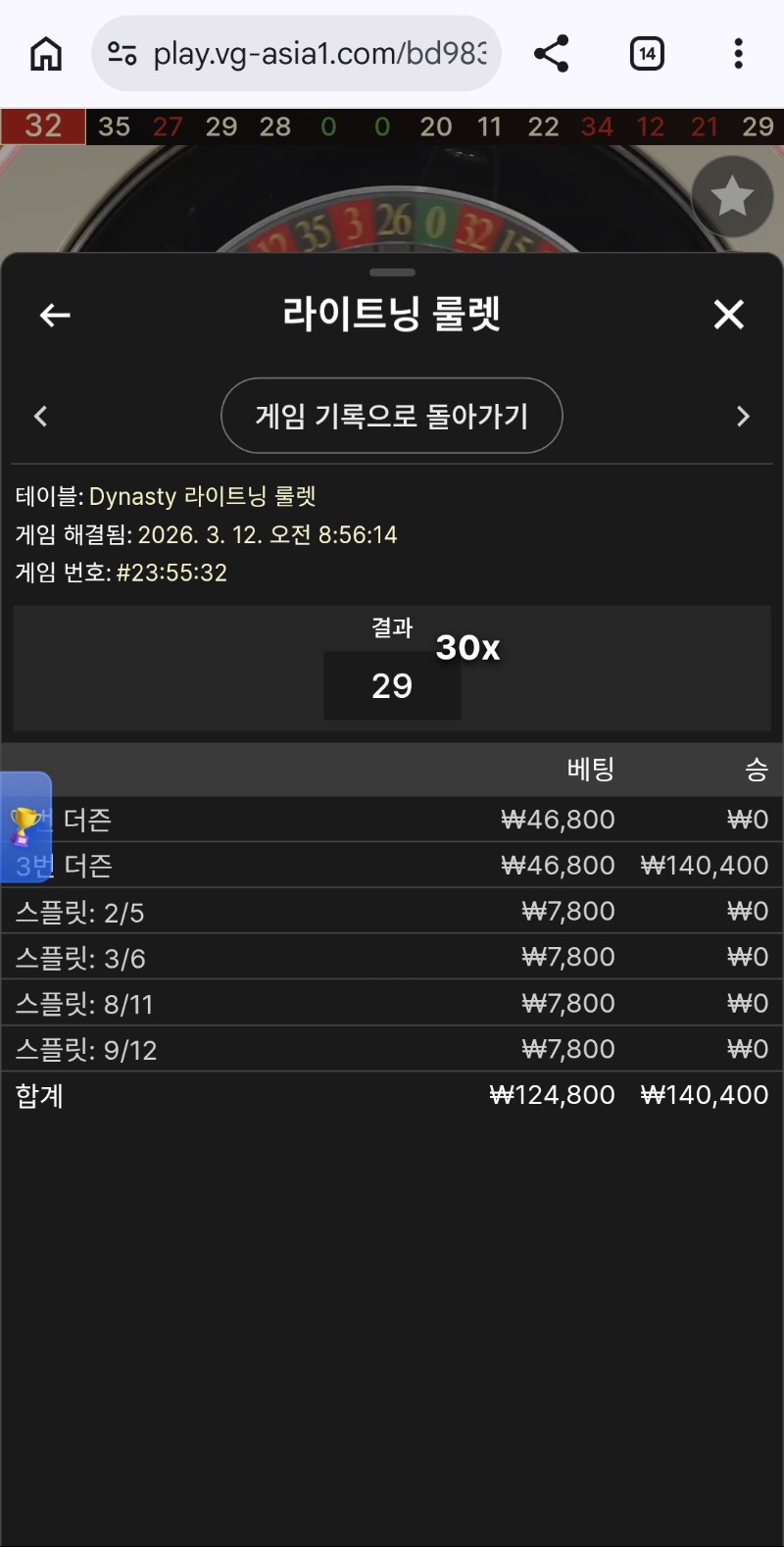Tap the star favorites button
Screen dimensions: 784x1547
[x=731, y=197]
